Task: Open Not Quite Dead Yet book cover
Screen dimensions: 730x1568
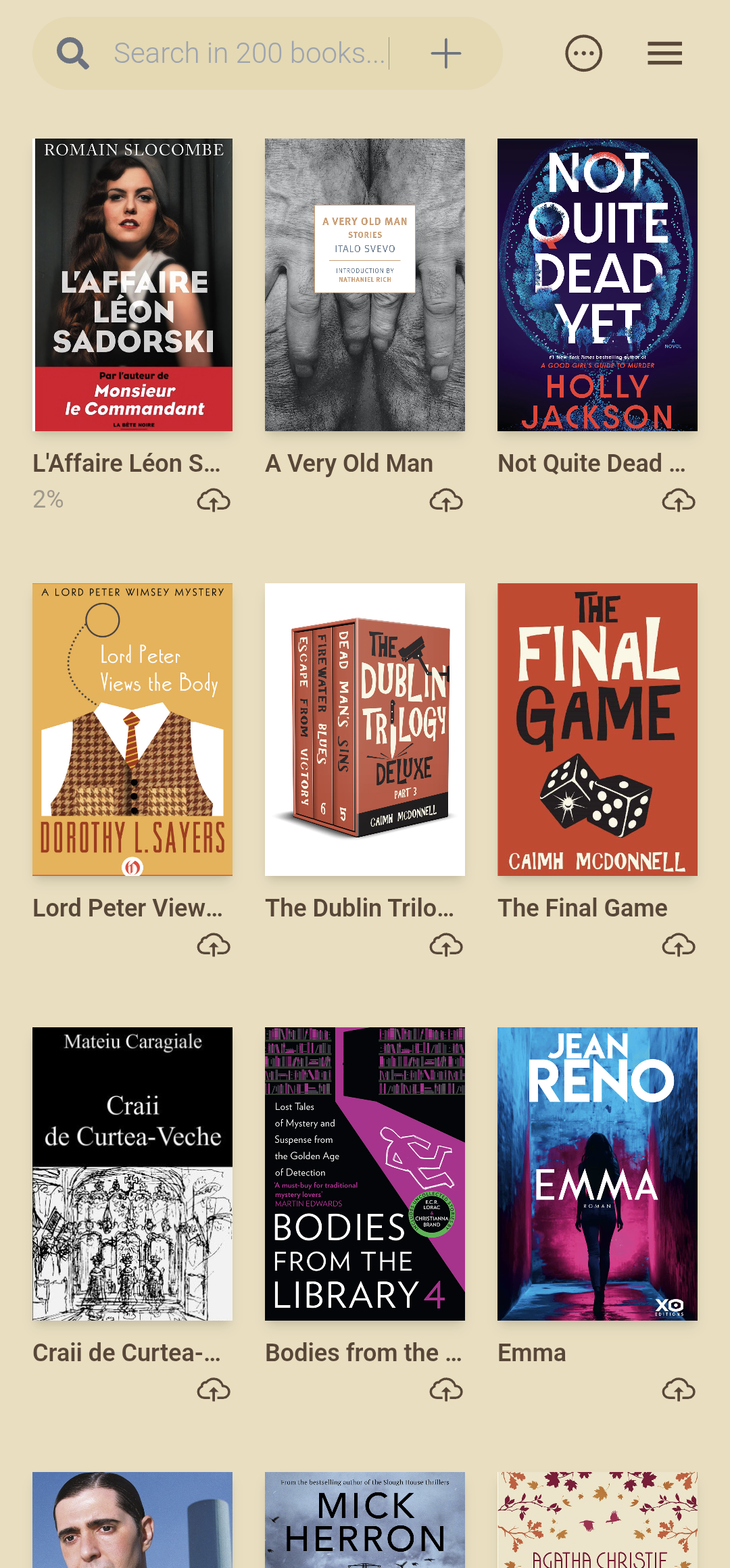Action: pyautogui.click(x=598, y=285)
